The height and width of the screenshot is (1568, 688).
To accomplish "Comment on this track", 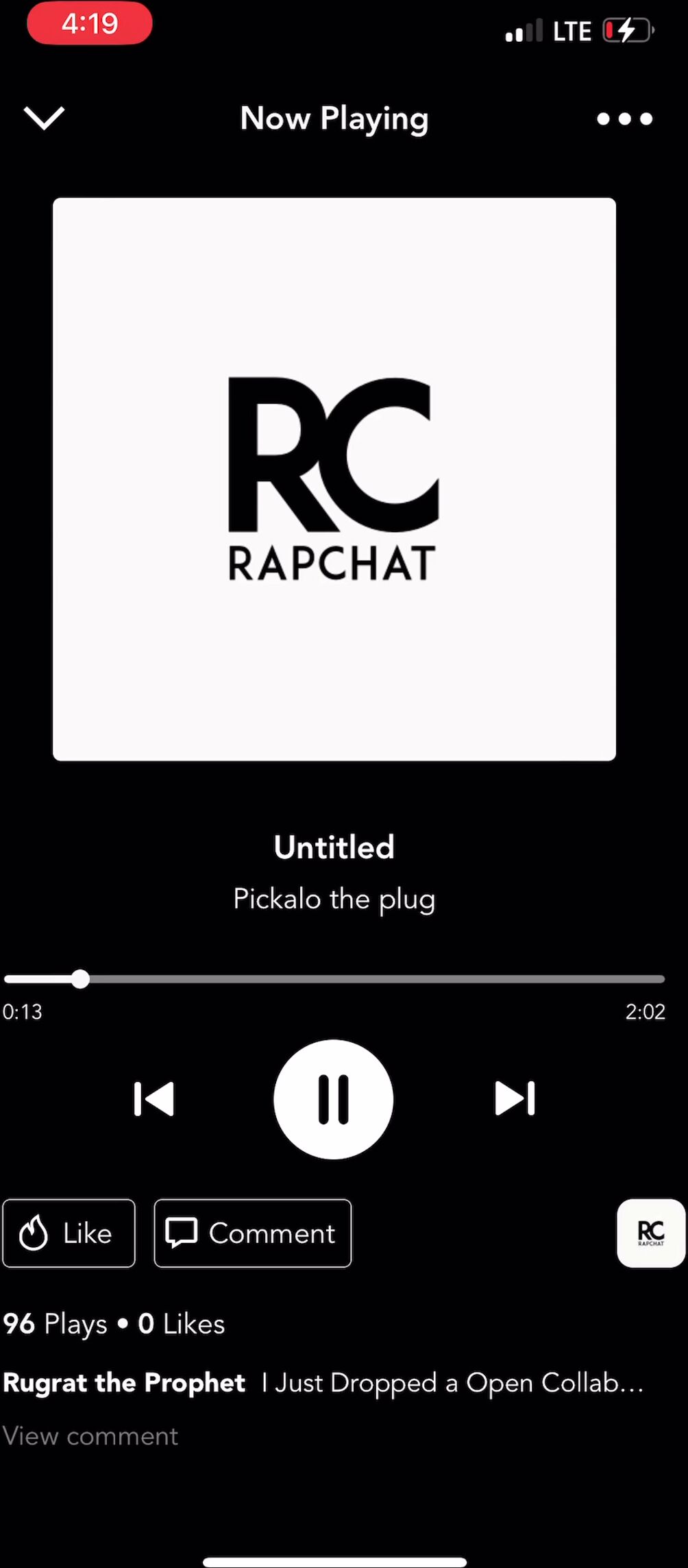I will pyautogui.click(x=253, y=1233).
